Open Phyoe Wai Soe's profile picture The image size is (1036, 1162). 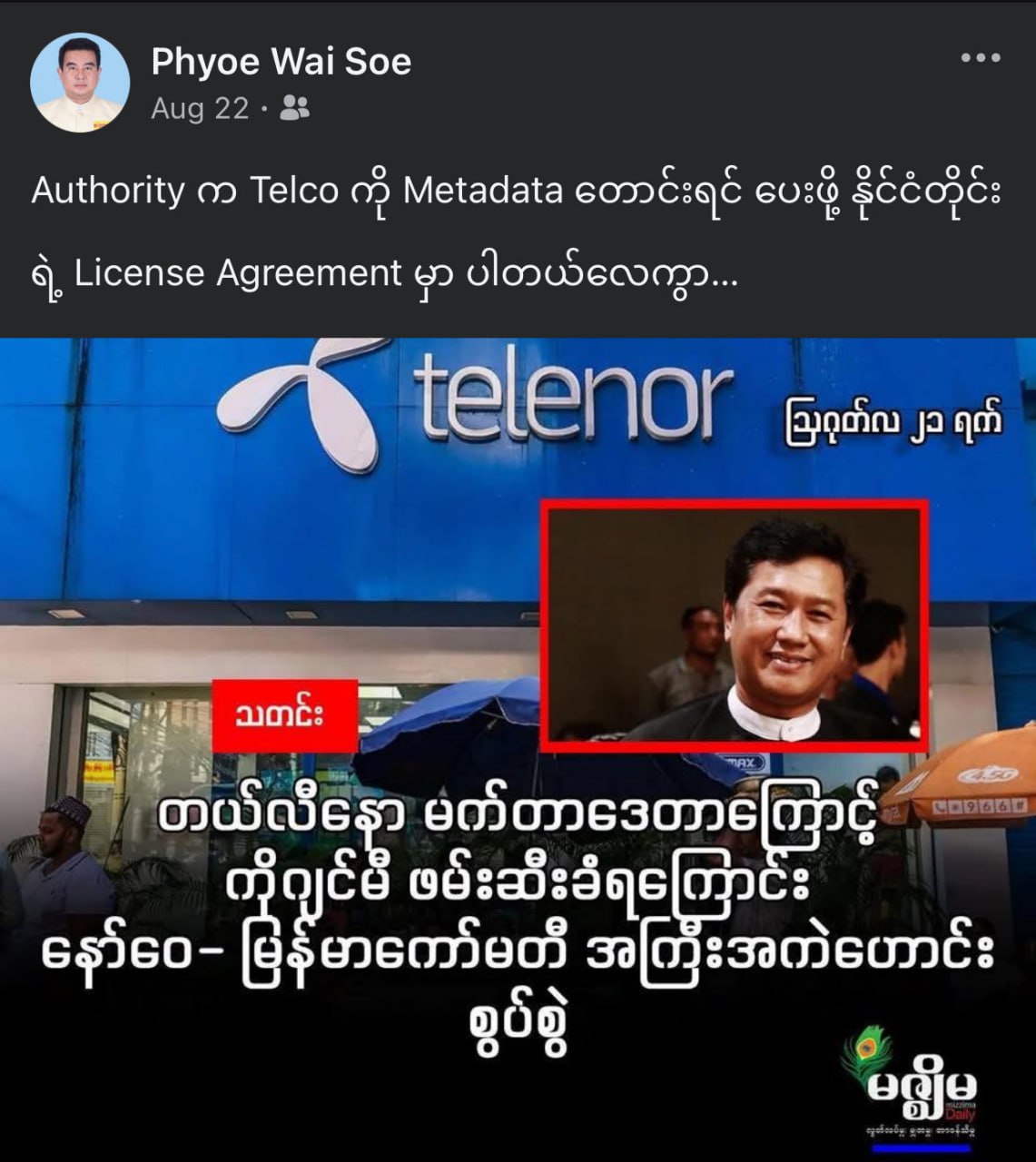(80, 83)
